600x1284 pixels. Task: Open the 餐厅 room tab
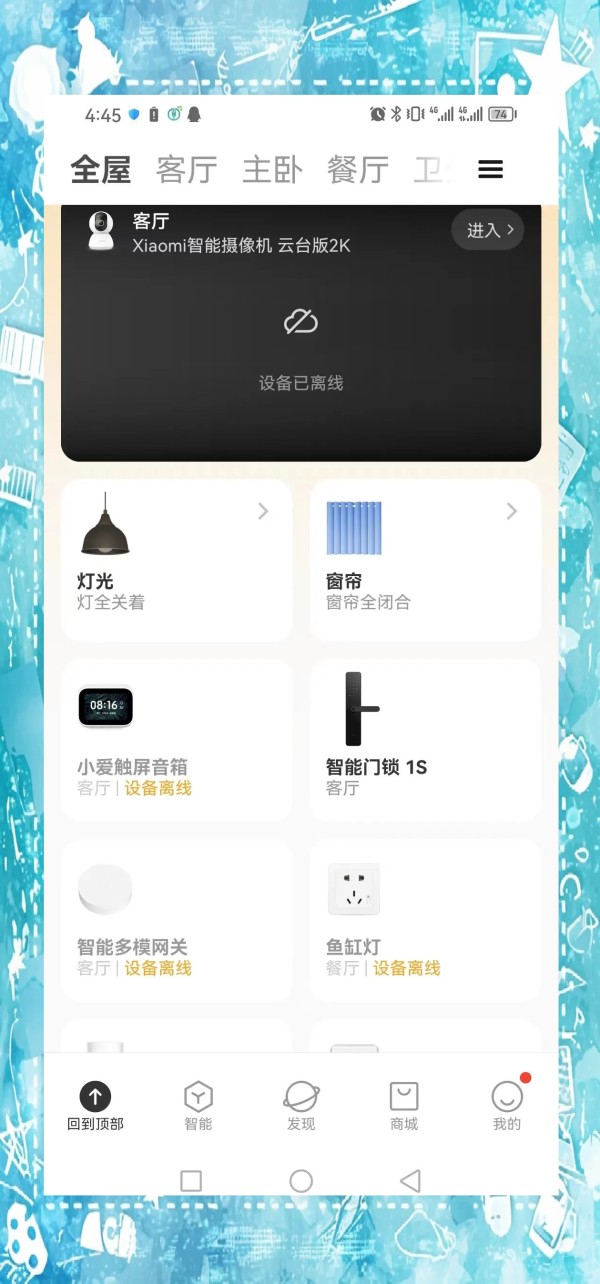(x=357, y=170)
